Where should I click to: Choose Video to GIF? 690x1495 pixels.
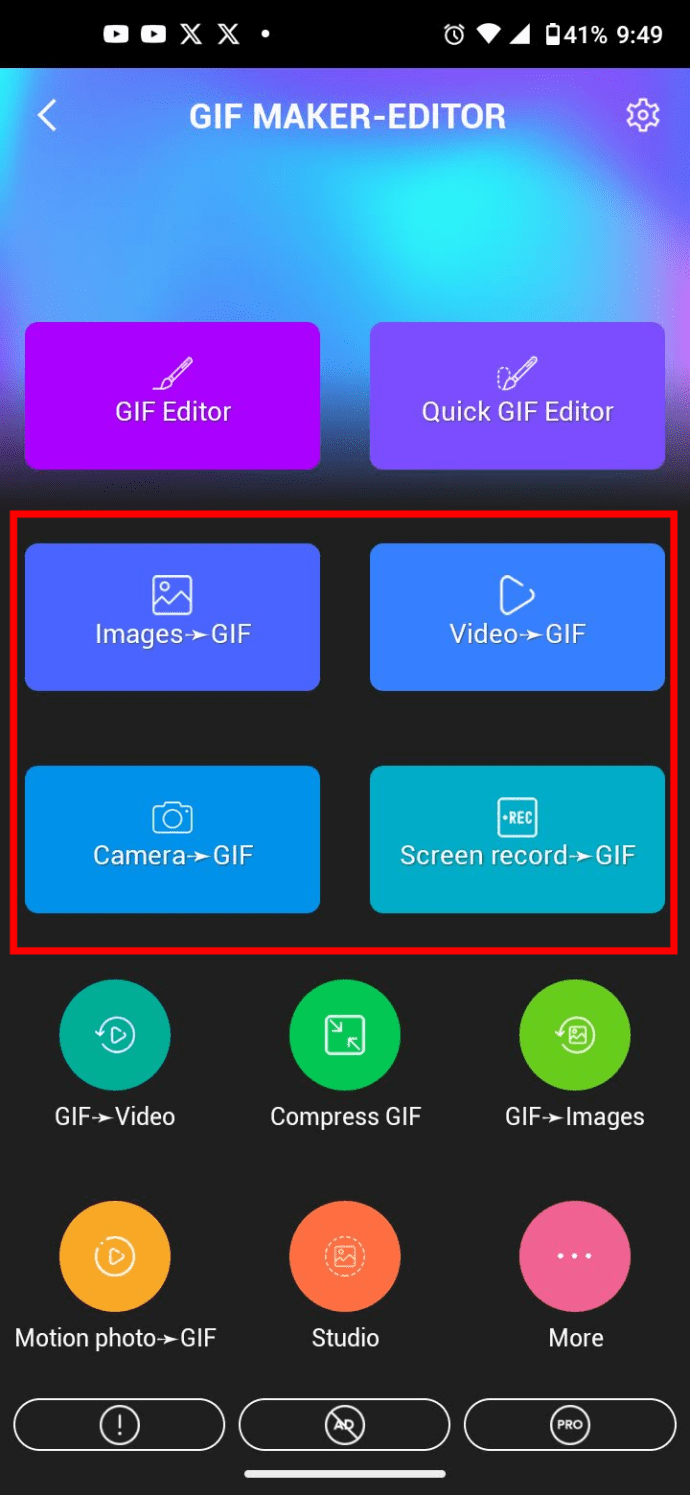pos(517,617)
